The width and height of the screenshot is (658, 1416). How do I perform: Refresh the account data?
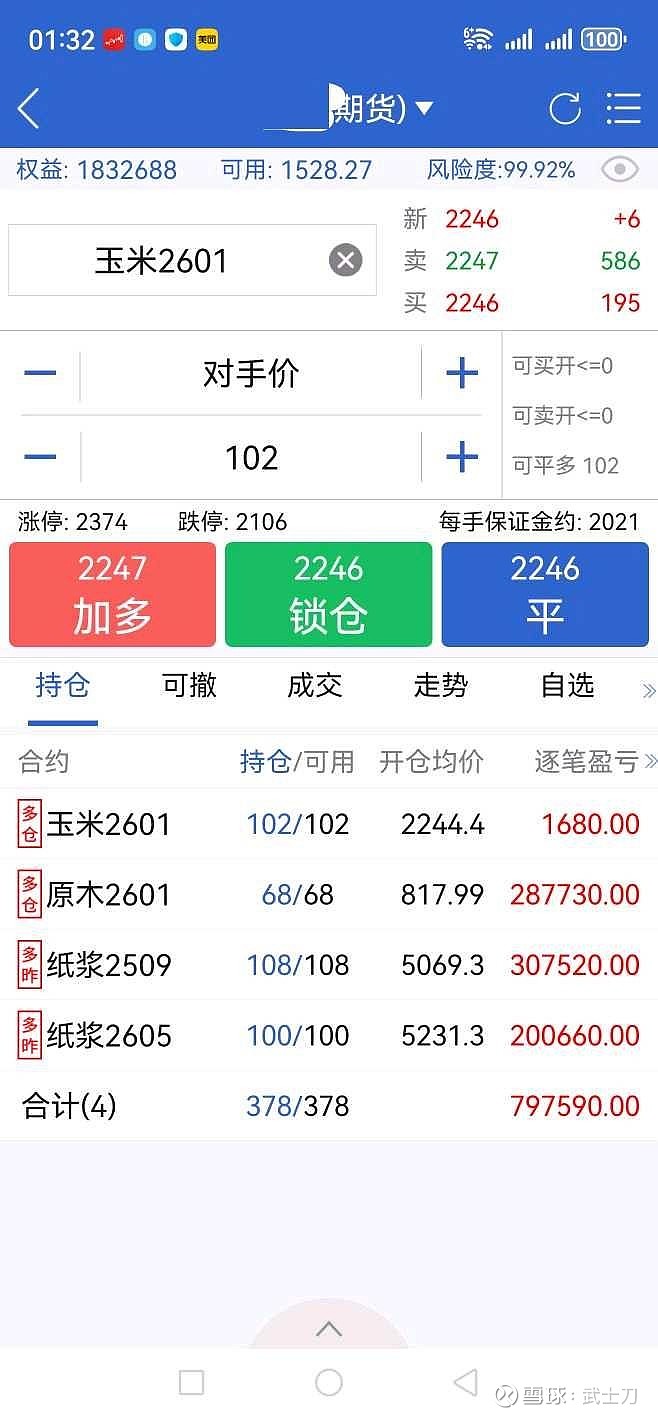565,108
